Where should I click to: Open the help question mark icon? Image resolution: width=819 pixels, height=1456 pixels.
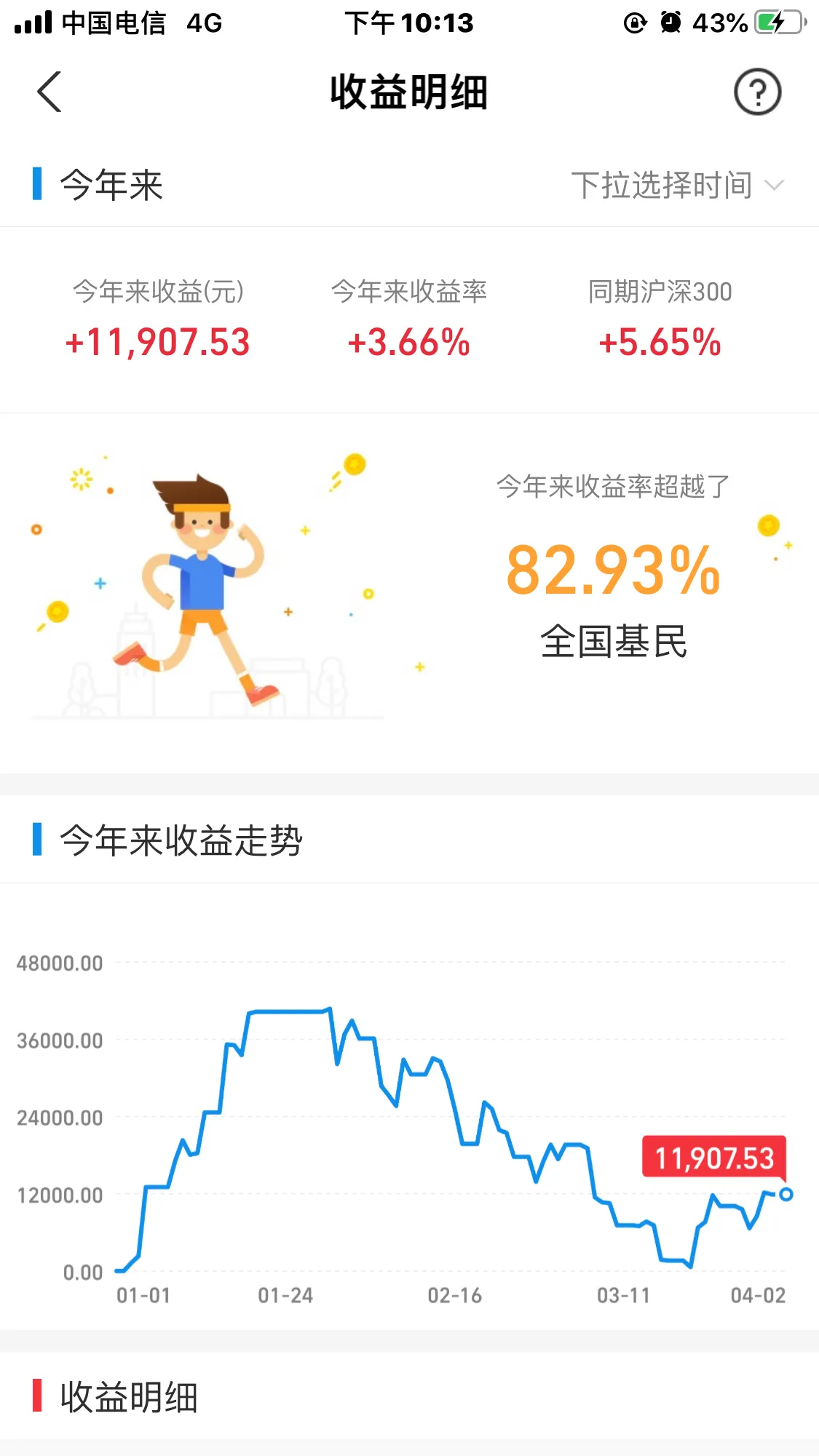[757, 92]
